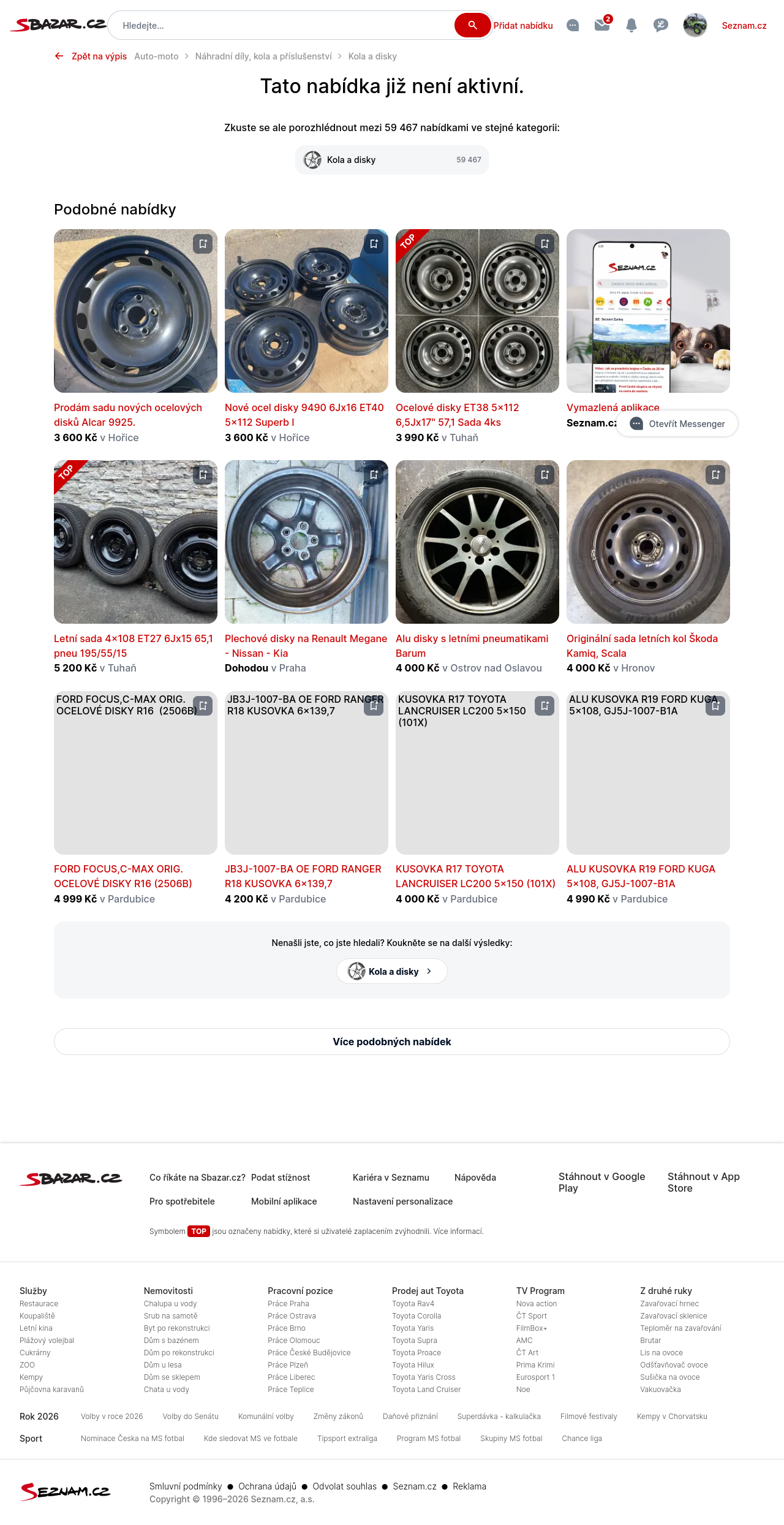The image size is (784, 1525).
Task: Open the Letní sada 4×108 ET27 listing
Action: pyautogui.click(x=134, y=646)
